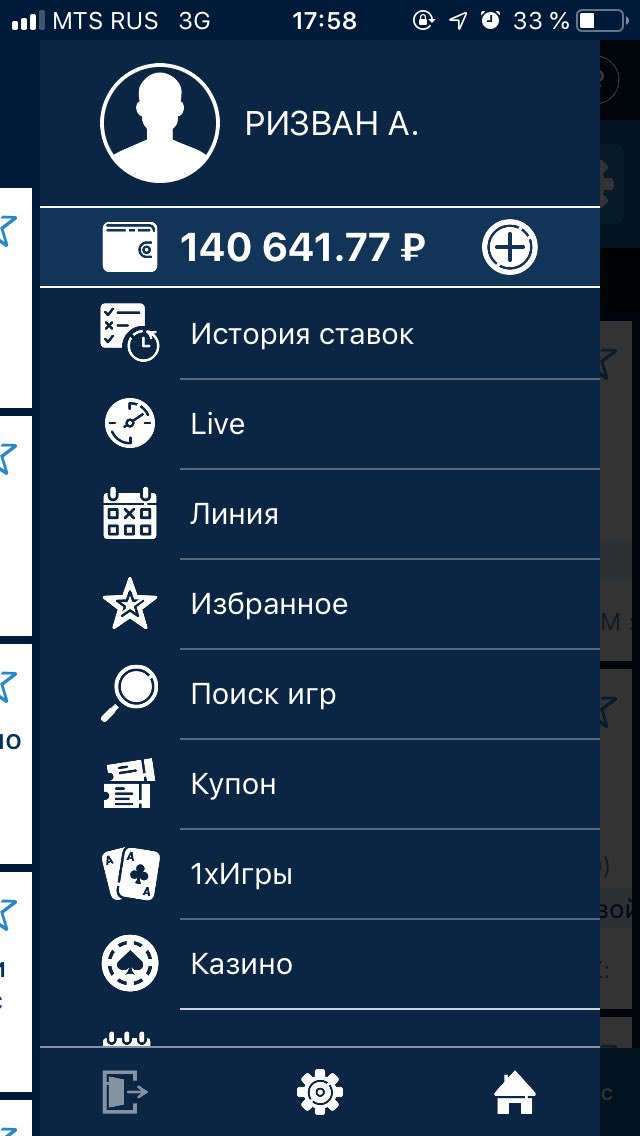The height and width of the screenshot is (1136, 640).
Task: Tap the plus icon to top up balance
Action: coord(510,247)
